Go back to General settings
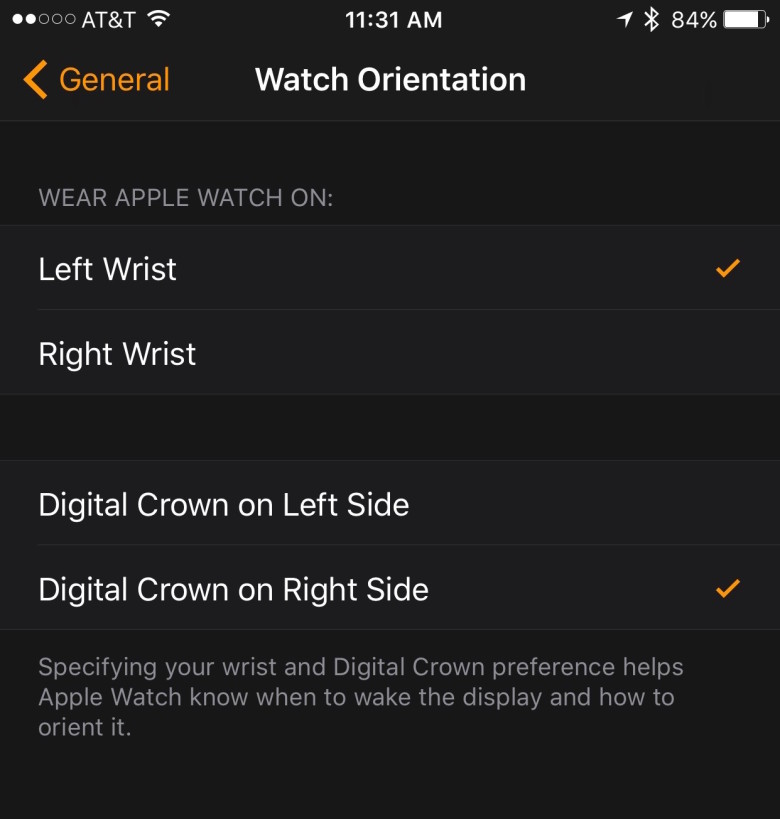Screen dimensions: 780x819 point(96,80)
